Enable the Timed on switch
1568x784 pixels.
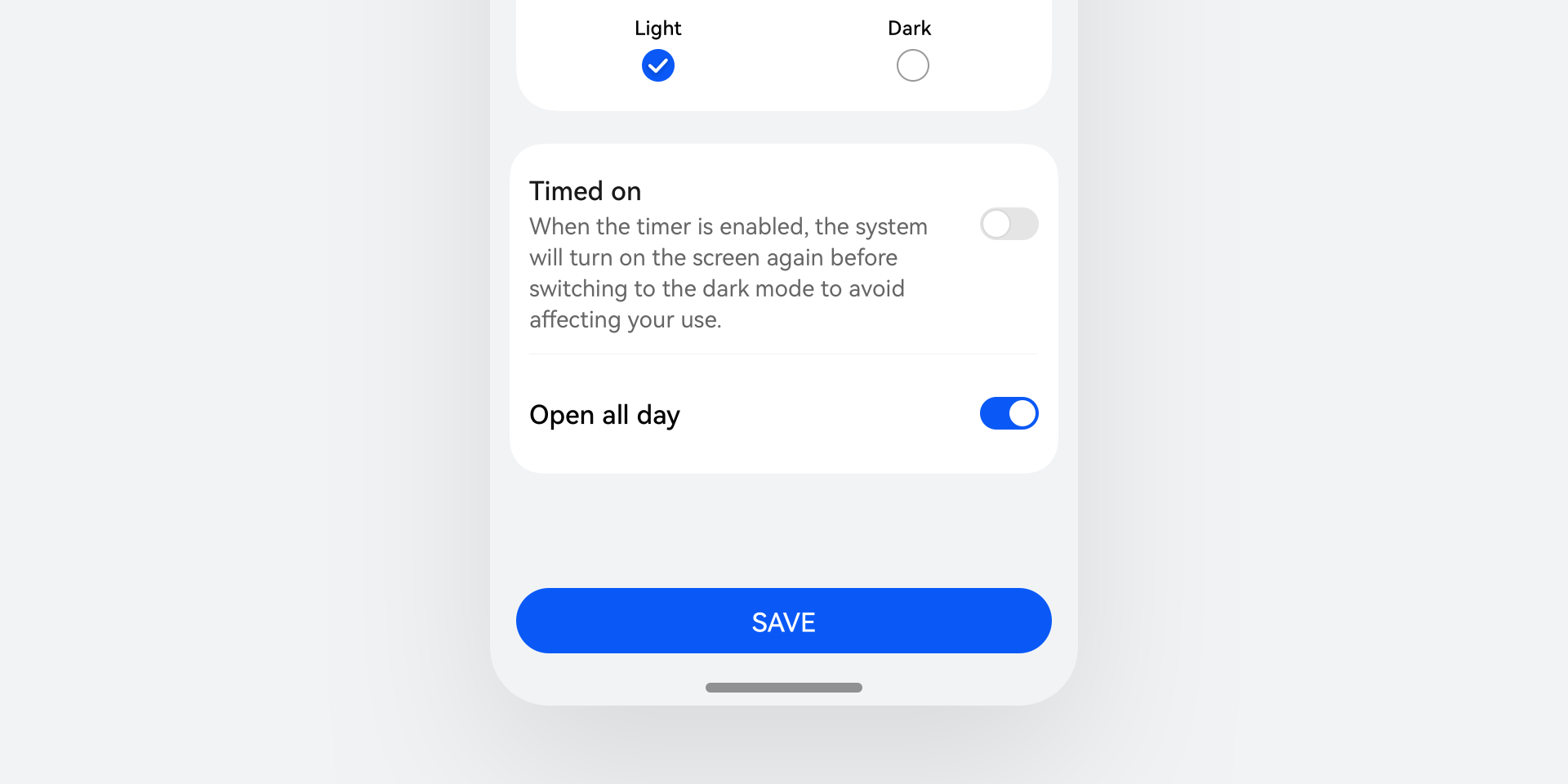pyautogui.click(x=1009, y=224)
